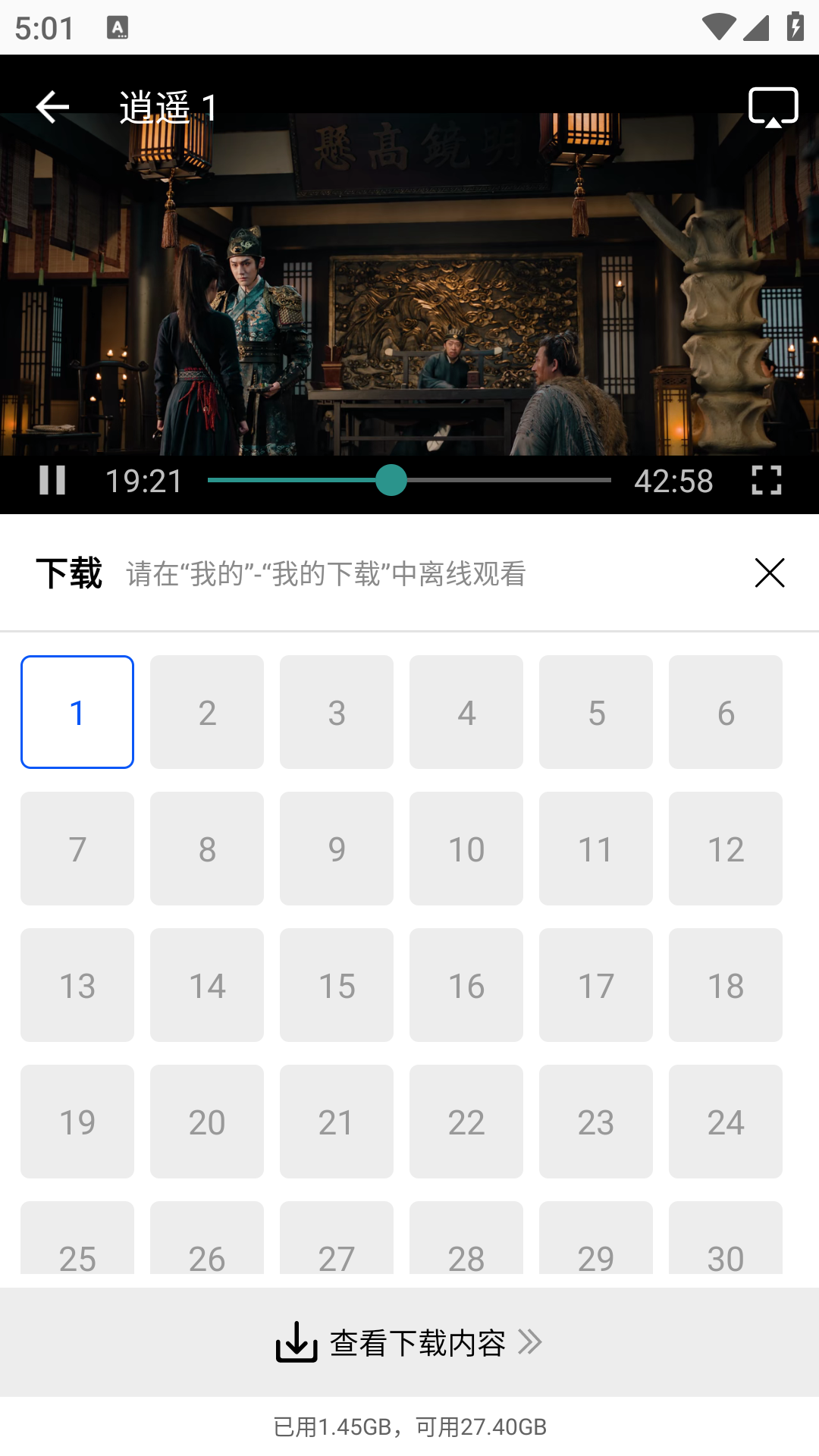Screen dimensions: 819x1456
Task: Open the screen casting icon
Action: 771,107
